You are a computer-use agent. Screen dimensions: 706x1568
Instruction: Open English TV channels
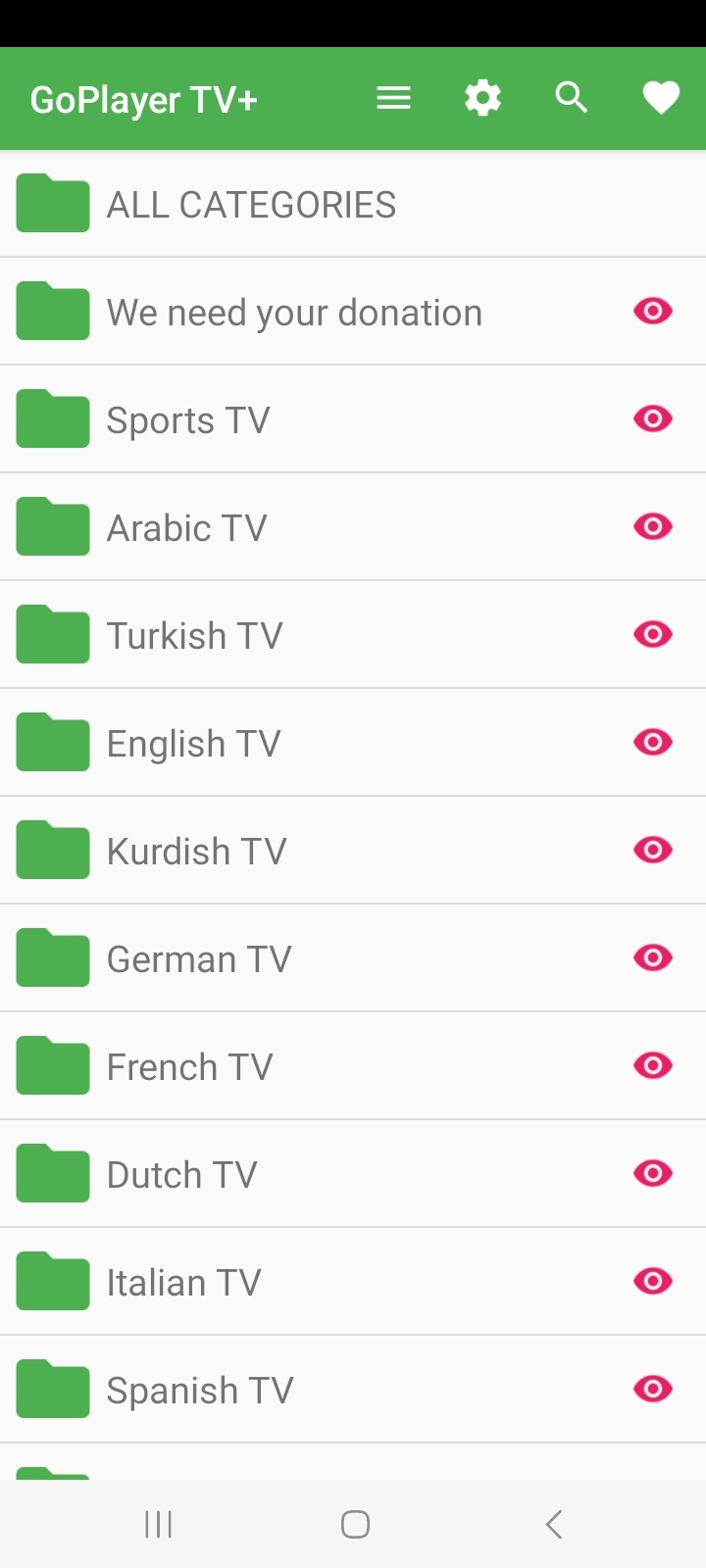click(x=353, y=743)
